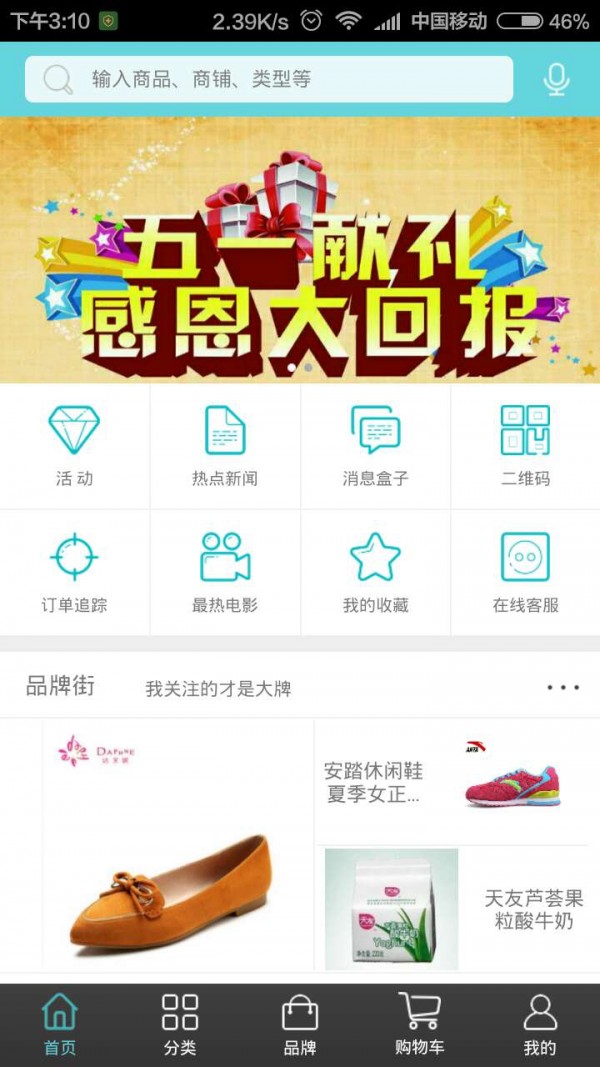Screen dimensions: 600x1067
Task: Tap the search box for products and shops
Action: [268, 79]
